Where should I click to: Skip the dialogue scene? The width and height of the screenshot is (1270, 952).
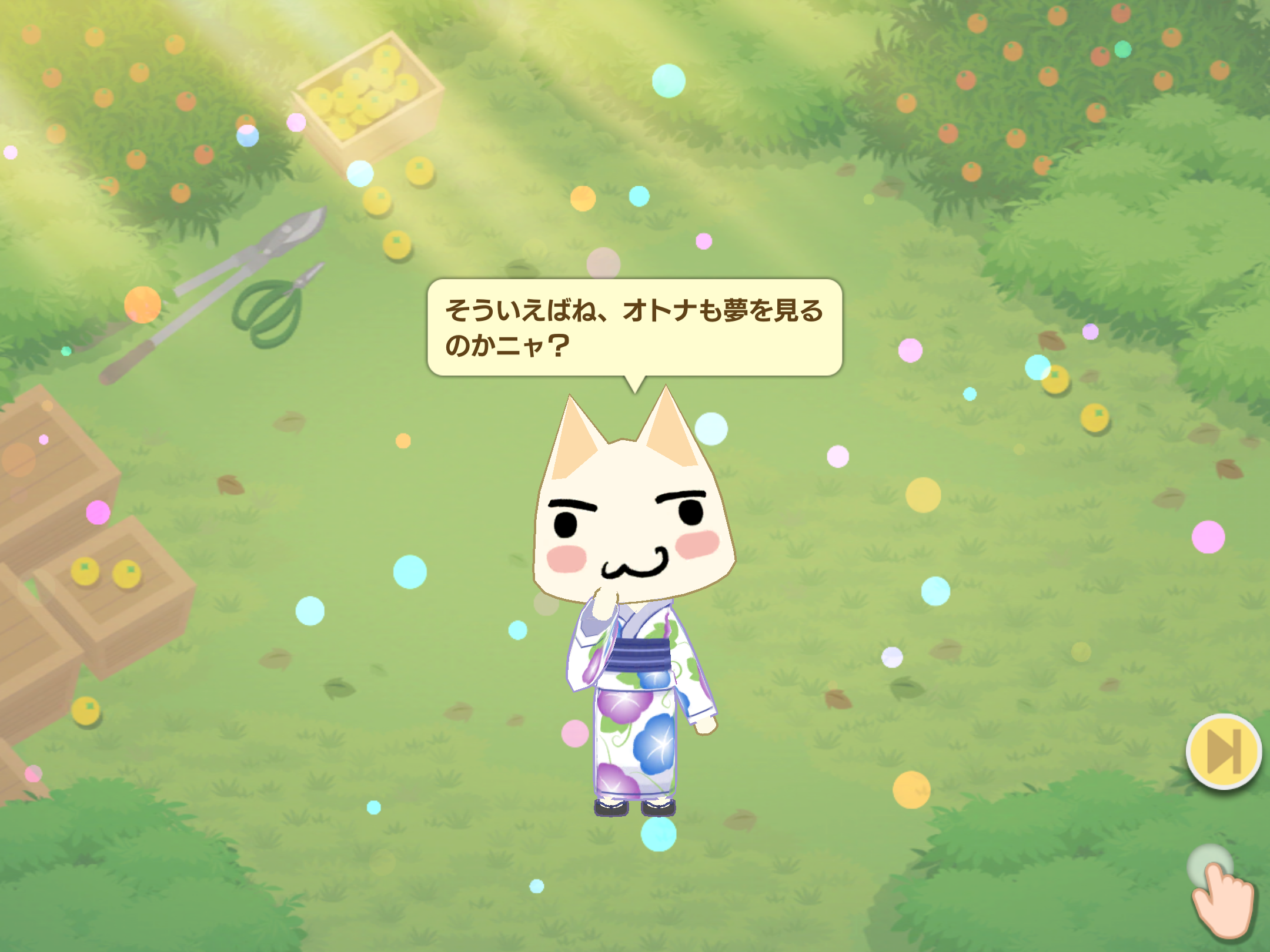(x=1224, y=752)
